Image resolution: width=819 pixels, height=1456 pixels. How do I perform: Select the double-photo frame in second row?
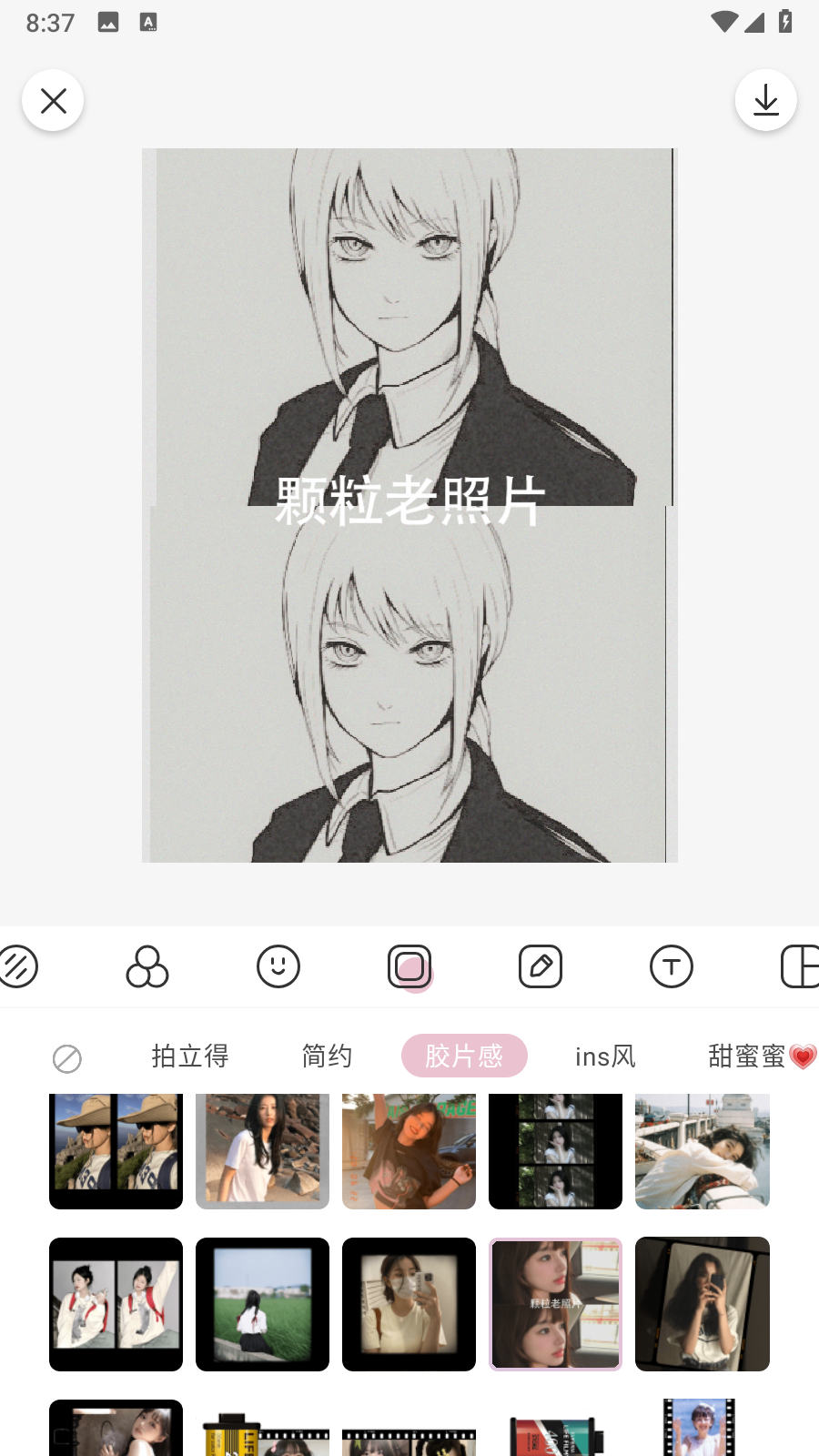116,1304
